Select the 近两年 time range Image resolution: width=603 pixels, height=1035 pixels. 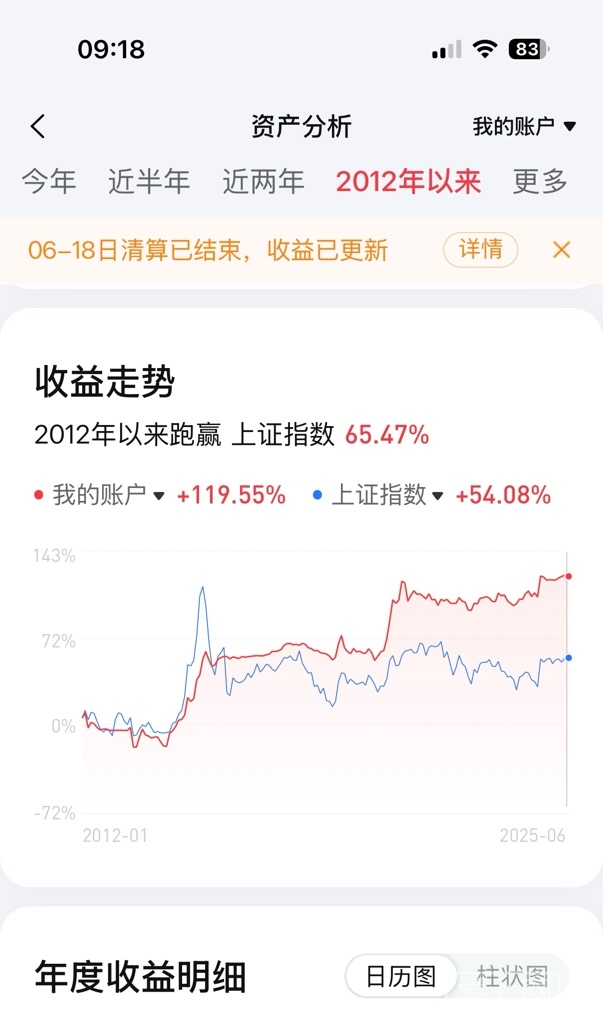(263, 181)
